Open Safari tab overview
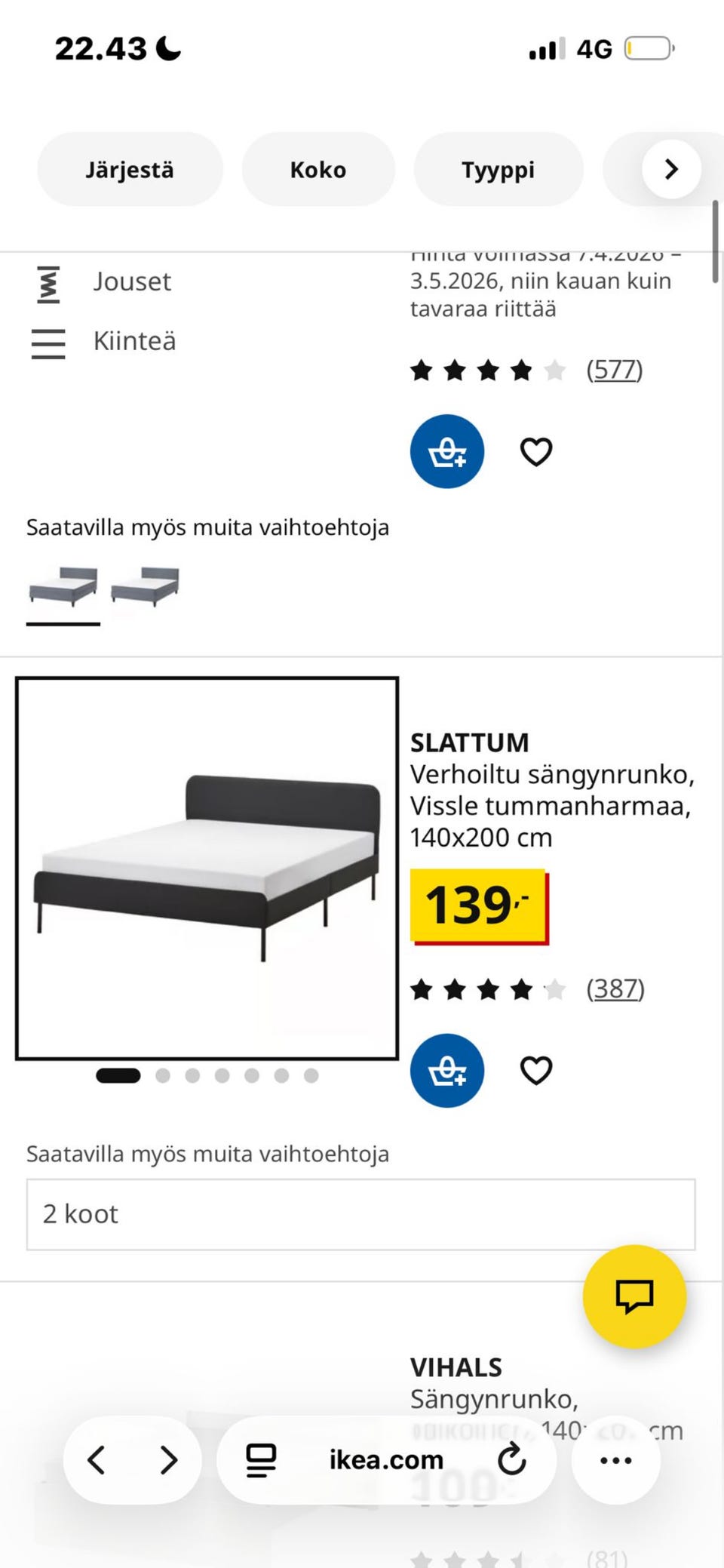 point(259,1459)
